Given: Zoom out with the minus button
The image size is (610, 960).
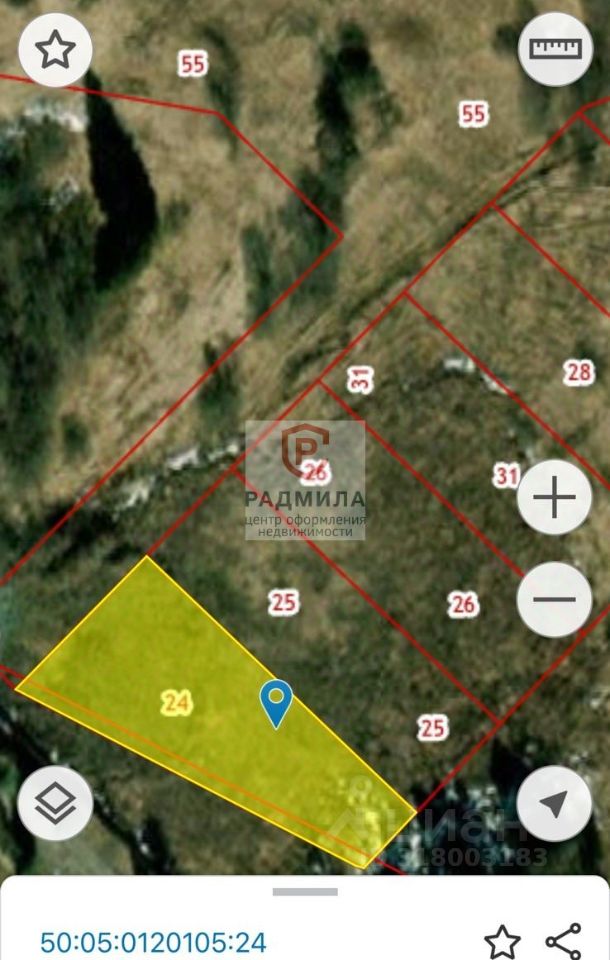Looking at the screenshot, I should coord(555,600).
